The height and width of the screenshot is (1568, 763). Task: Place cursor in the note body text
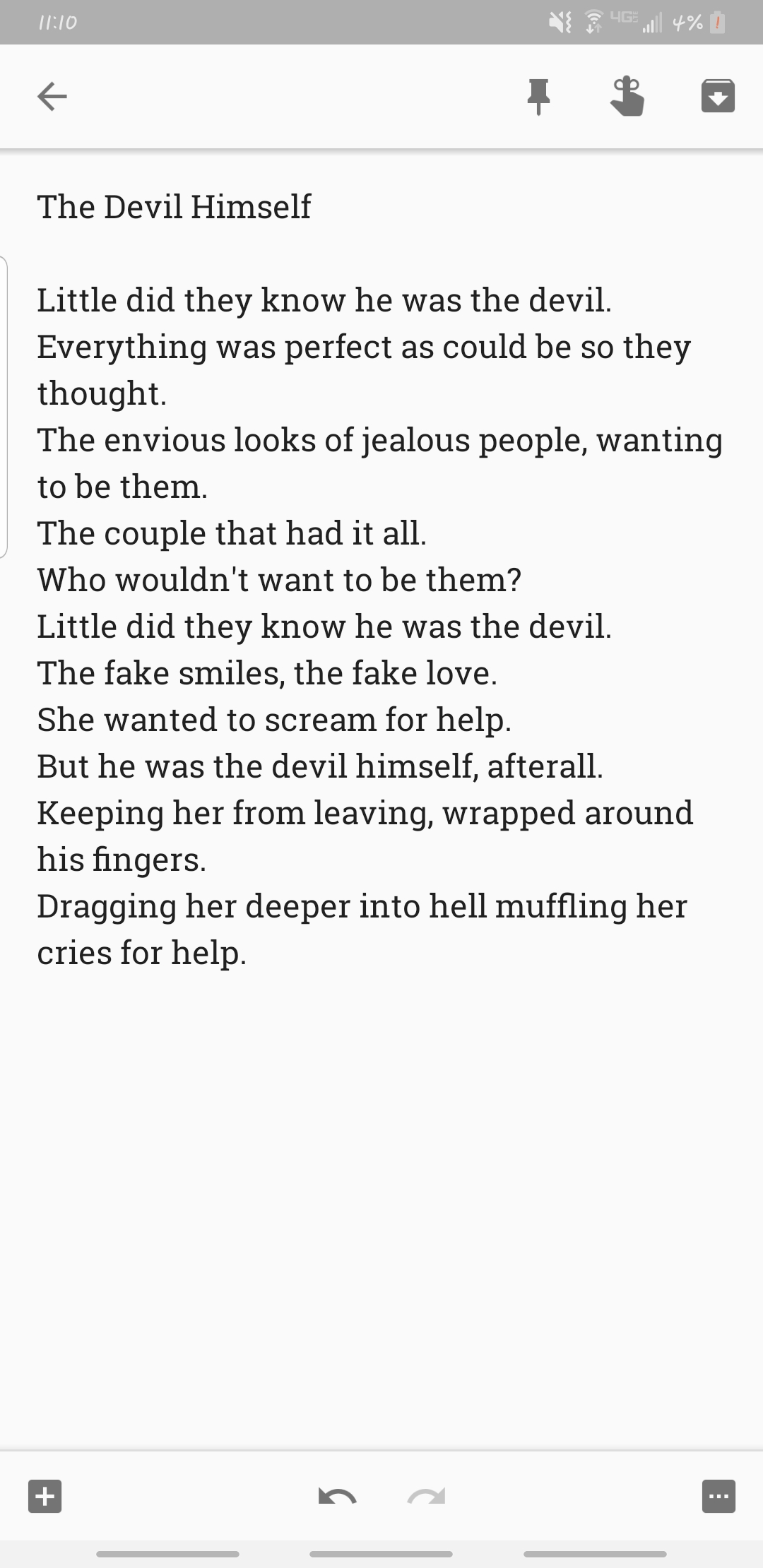353,626
